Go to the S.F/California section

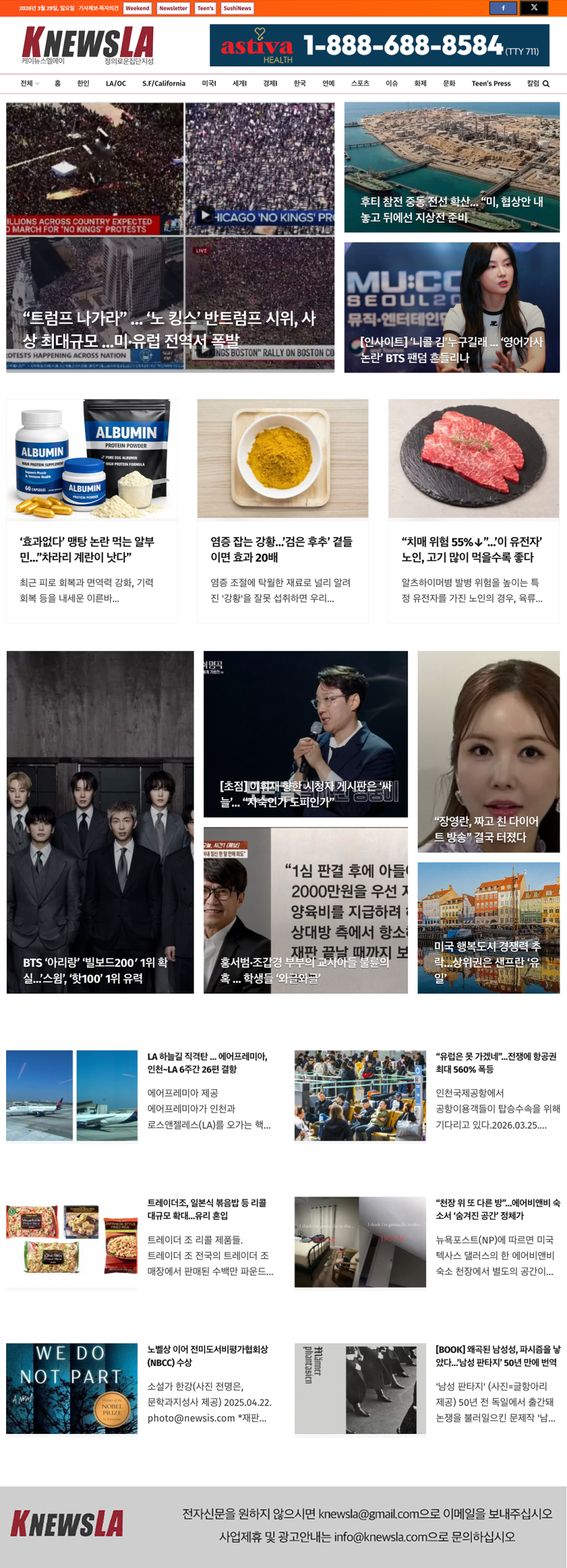[163, 83]
